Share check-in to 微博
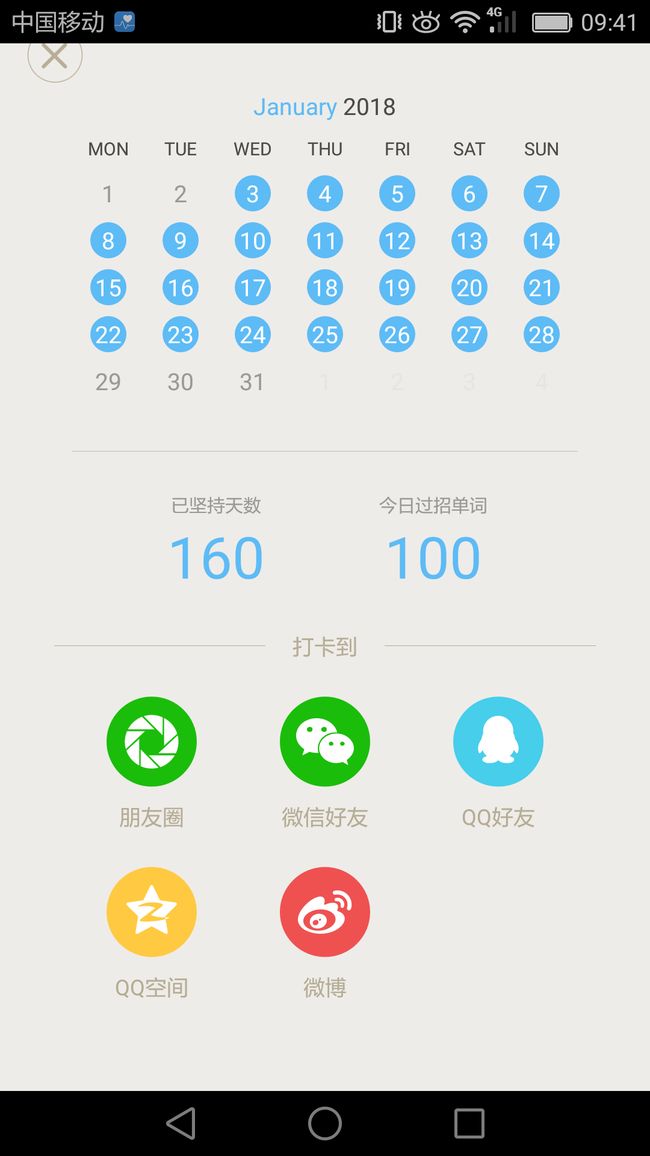The width and height of the screenshot is (650, 1156). point(324,912)
